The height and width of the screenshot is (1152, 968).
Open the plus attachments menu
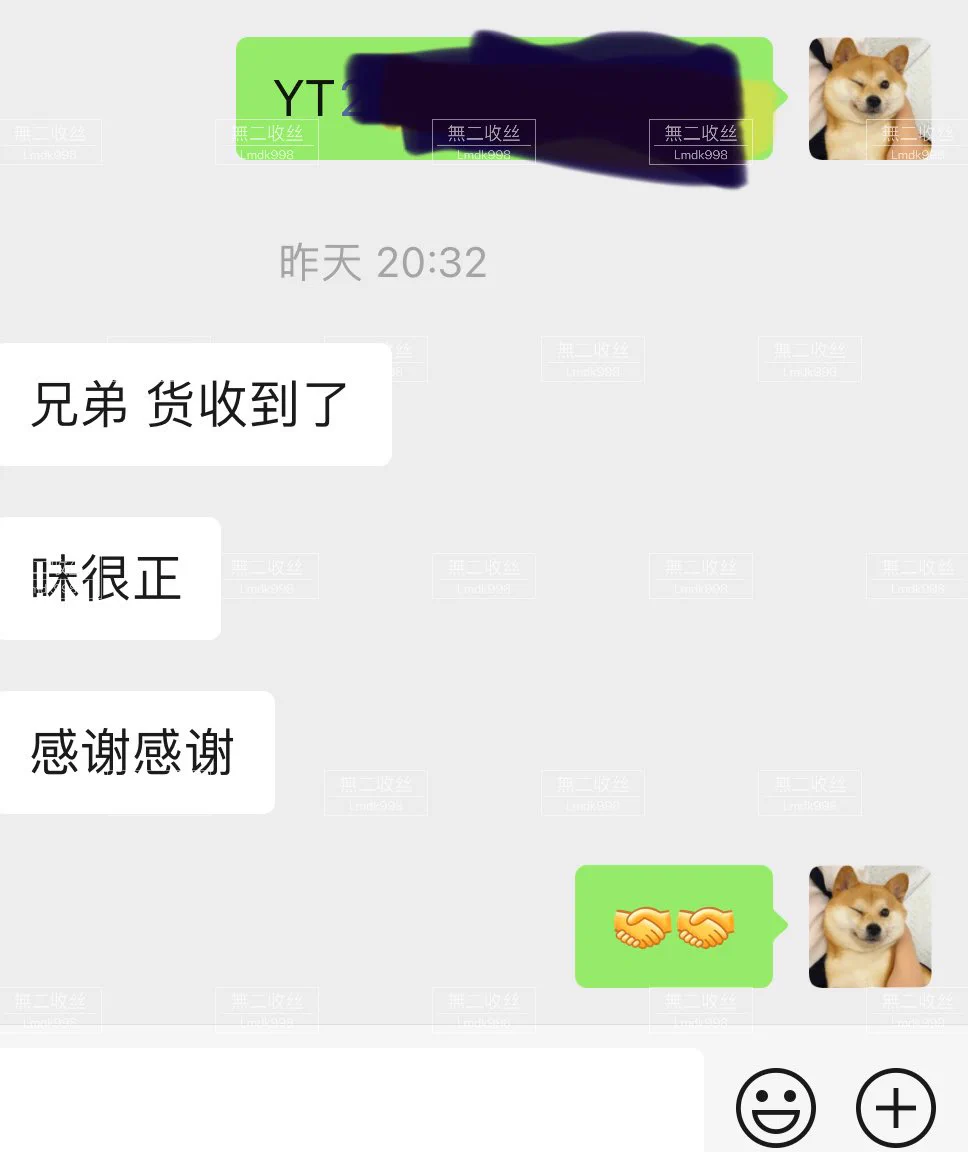click(895, 1107)
